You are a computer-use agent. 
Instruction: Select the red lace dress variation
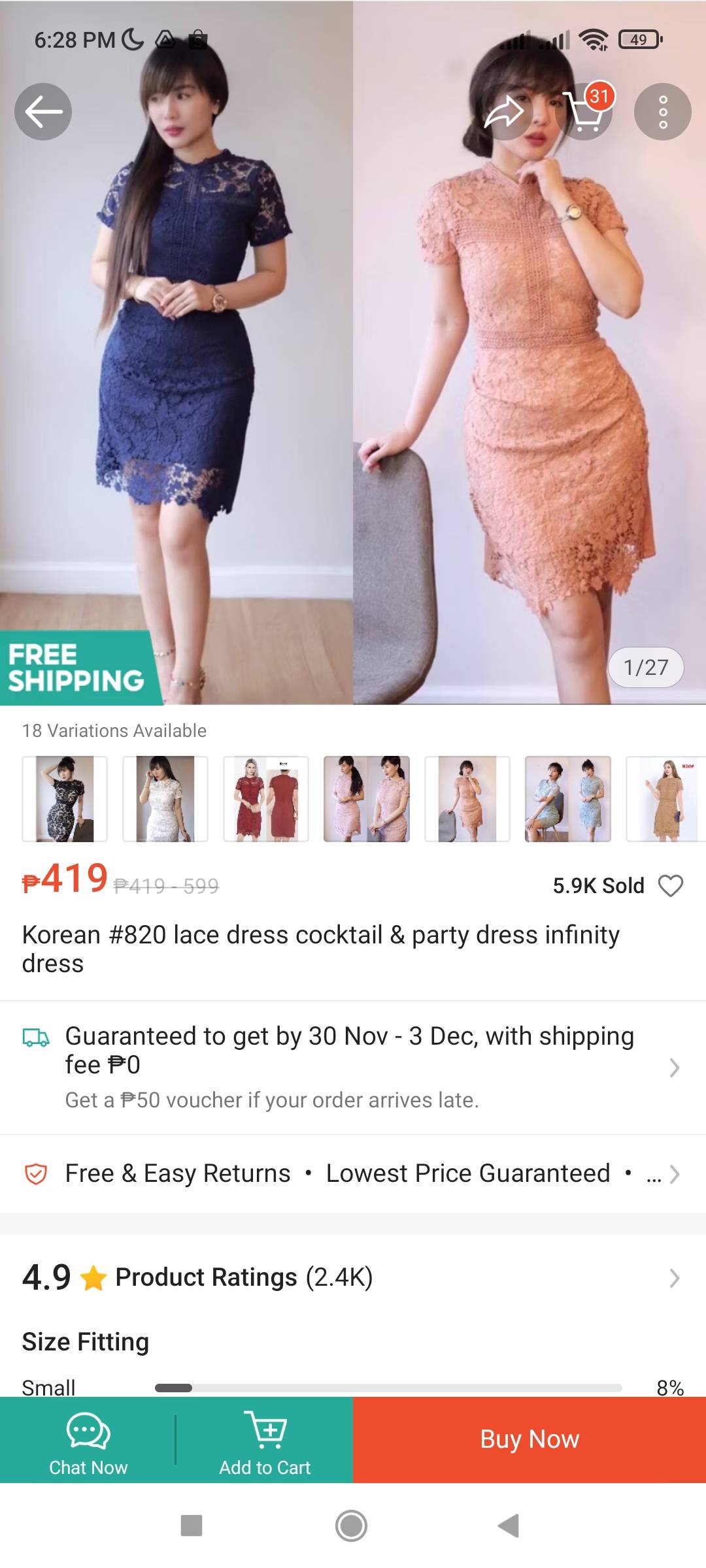pyautogui.click(x=266, y=798)
